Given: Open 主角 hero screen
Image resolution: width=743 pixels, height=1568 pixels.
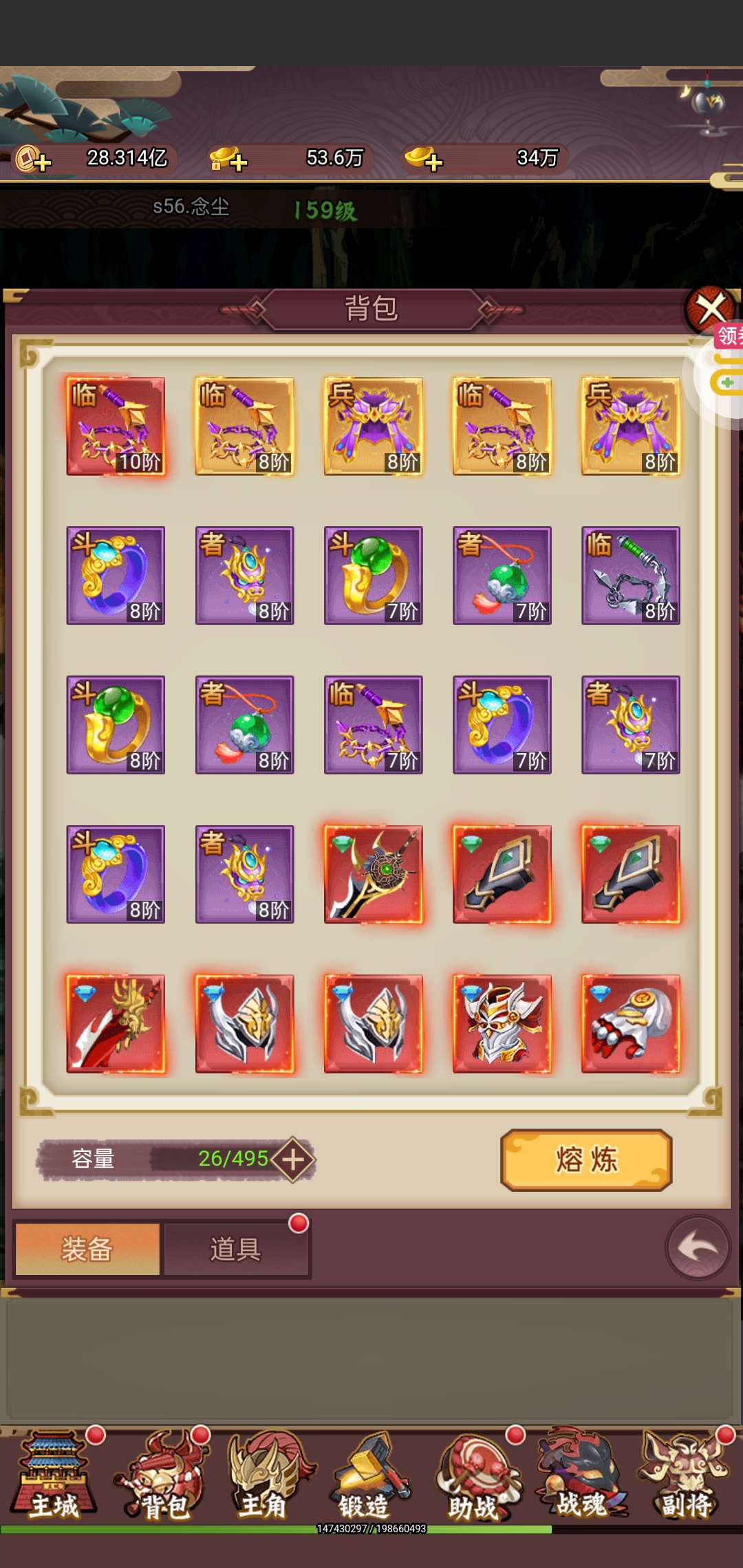Looking at the screenshot, I should (264, 1476).
